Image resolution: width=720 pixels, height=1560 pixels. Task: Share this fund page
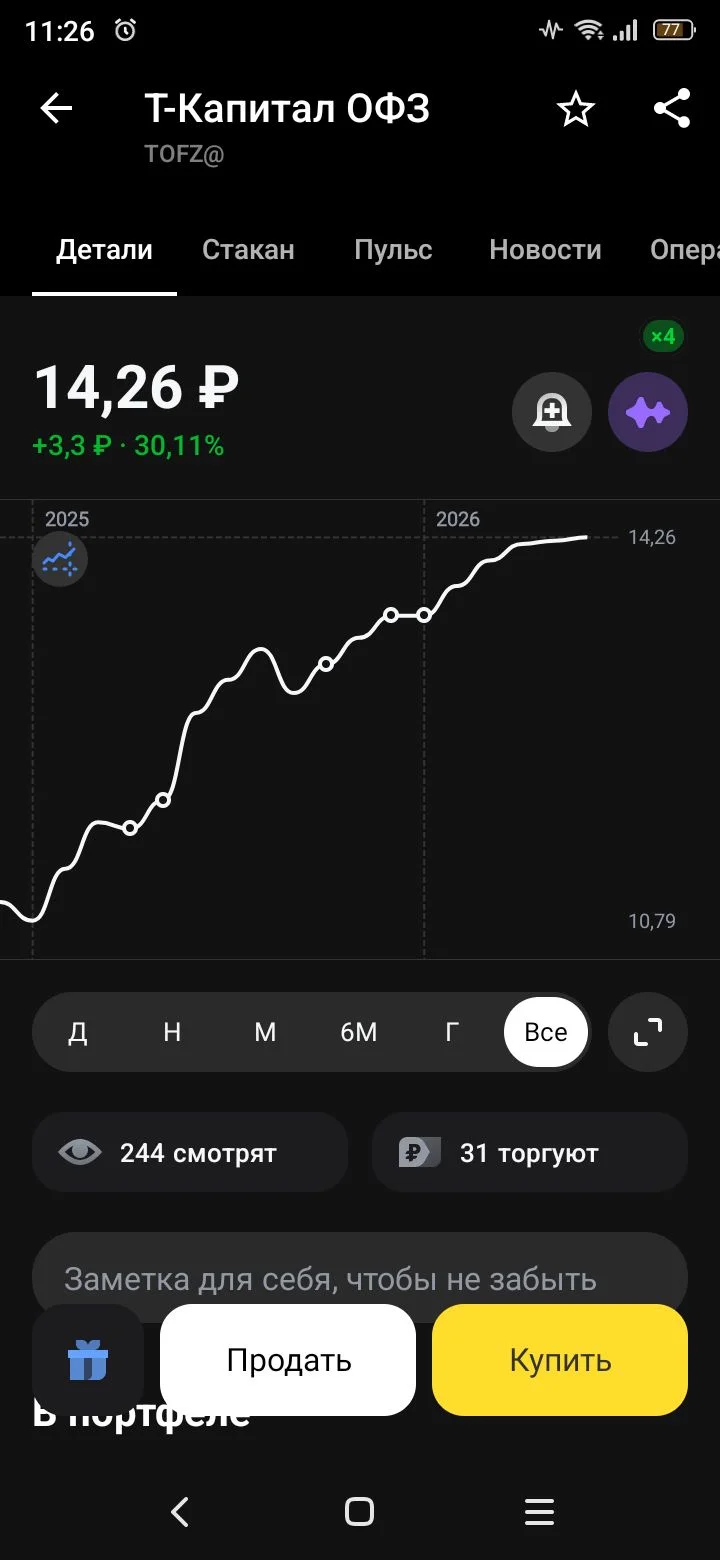(672, 108)
